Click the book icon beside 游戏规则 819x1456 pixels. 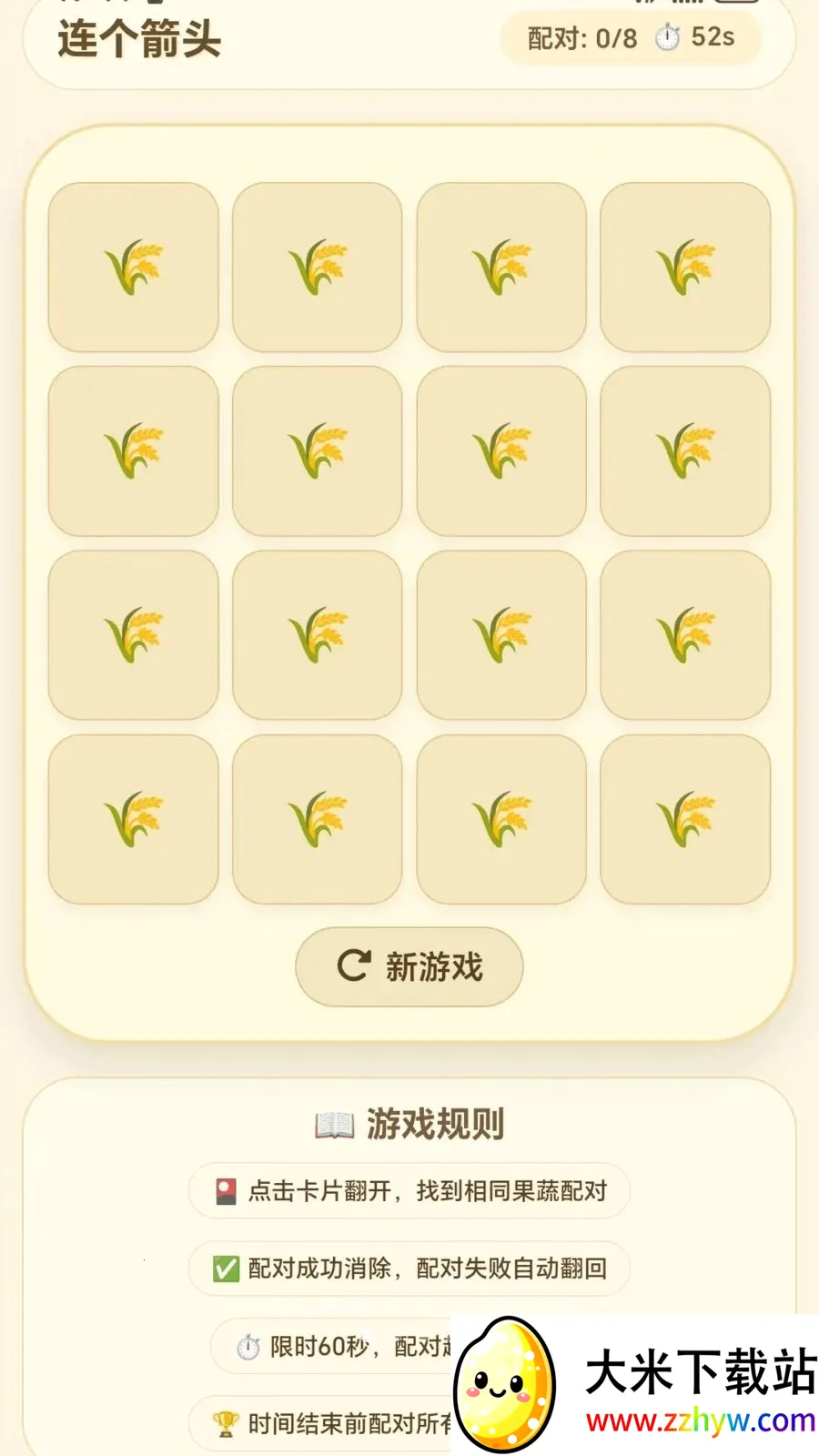[337, 1123]
